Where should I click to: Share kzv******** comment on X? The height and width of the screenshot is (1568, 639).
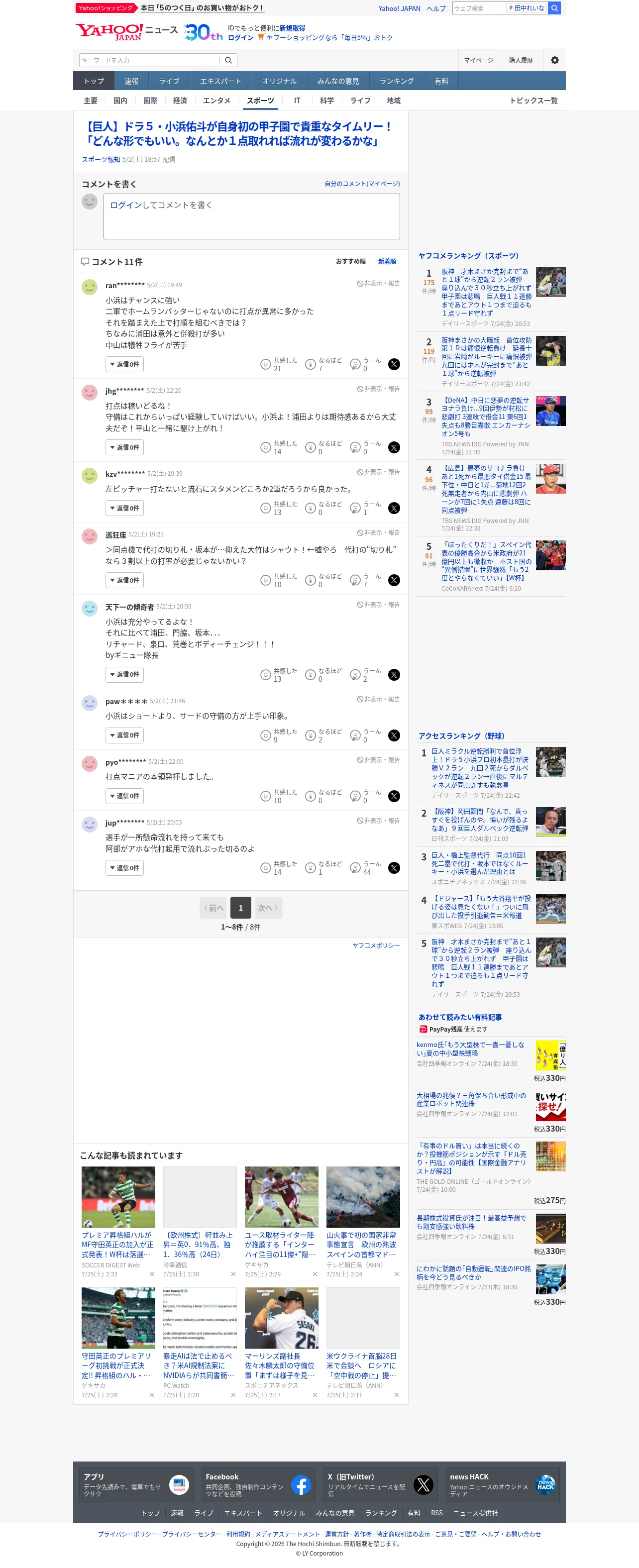pos(394,508)
